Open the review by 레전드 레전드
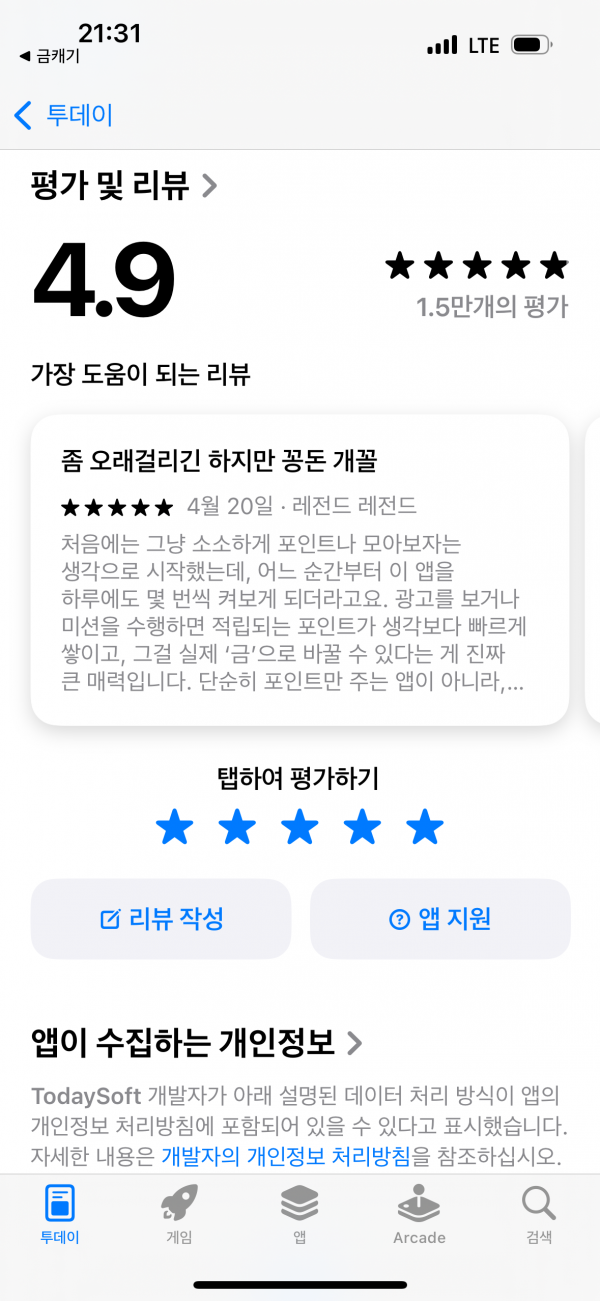This screenshot has width=600, height=1301. coord(300,570)
